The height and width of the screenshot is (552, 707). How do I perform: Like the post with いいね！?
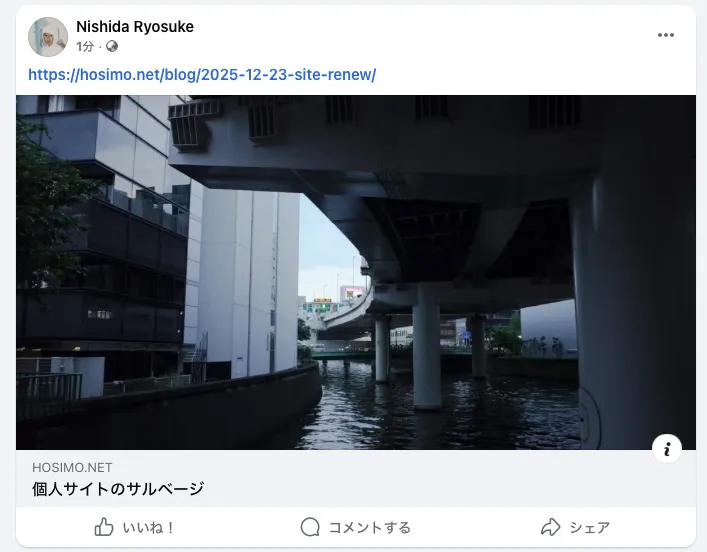[135, 527]
